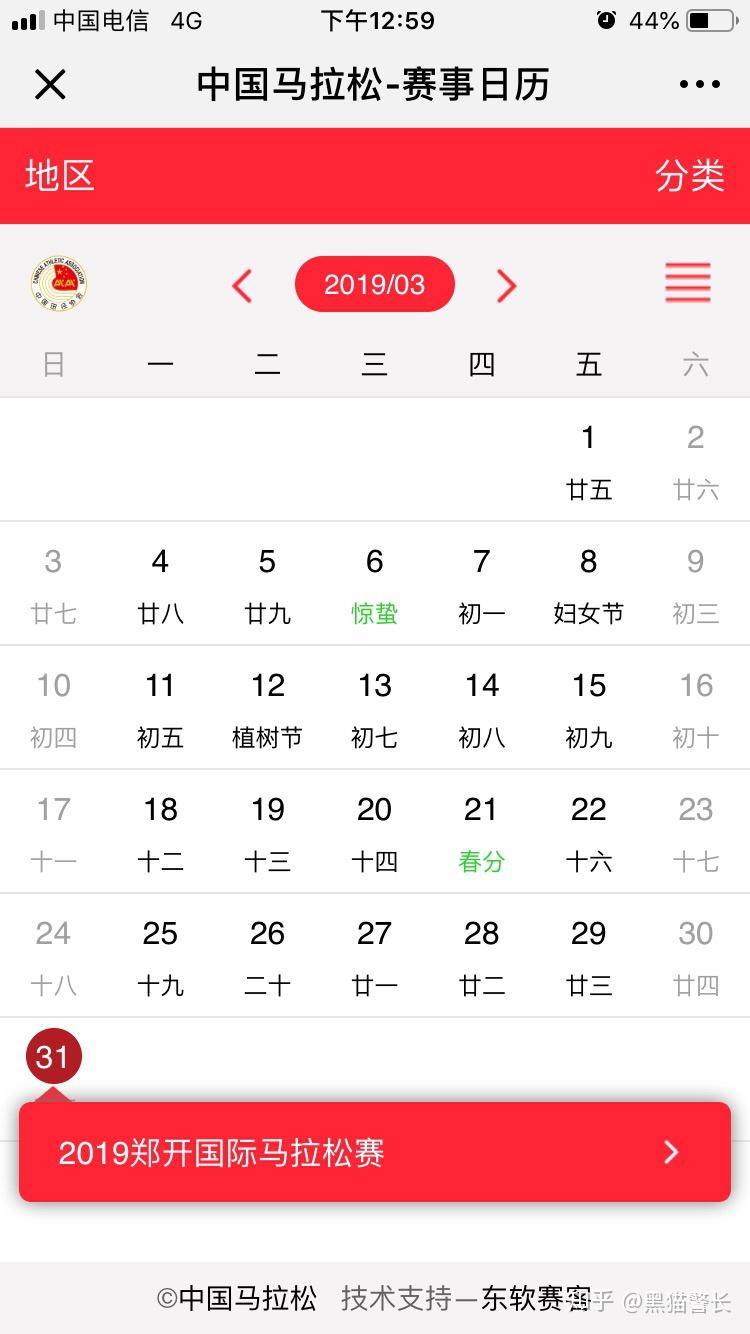750x1334 pixels.
Task: Select 惊蛰 on March 6
Action: click(374, 587)
